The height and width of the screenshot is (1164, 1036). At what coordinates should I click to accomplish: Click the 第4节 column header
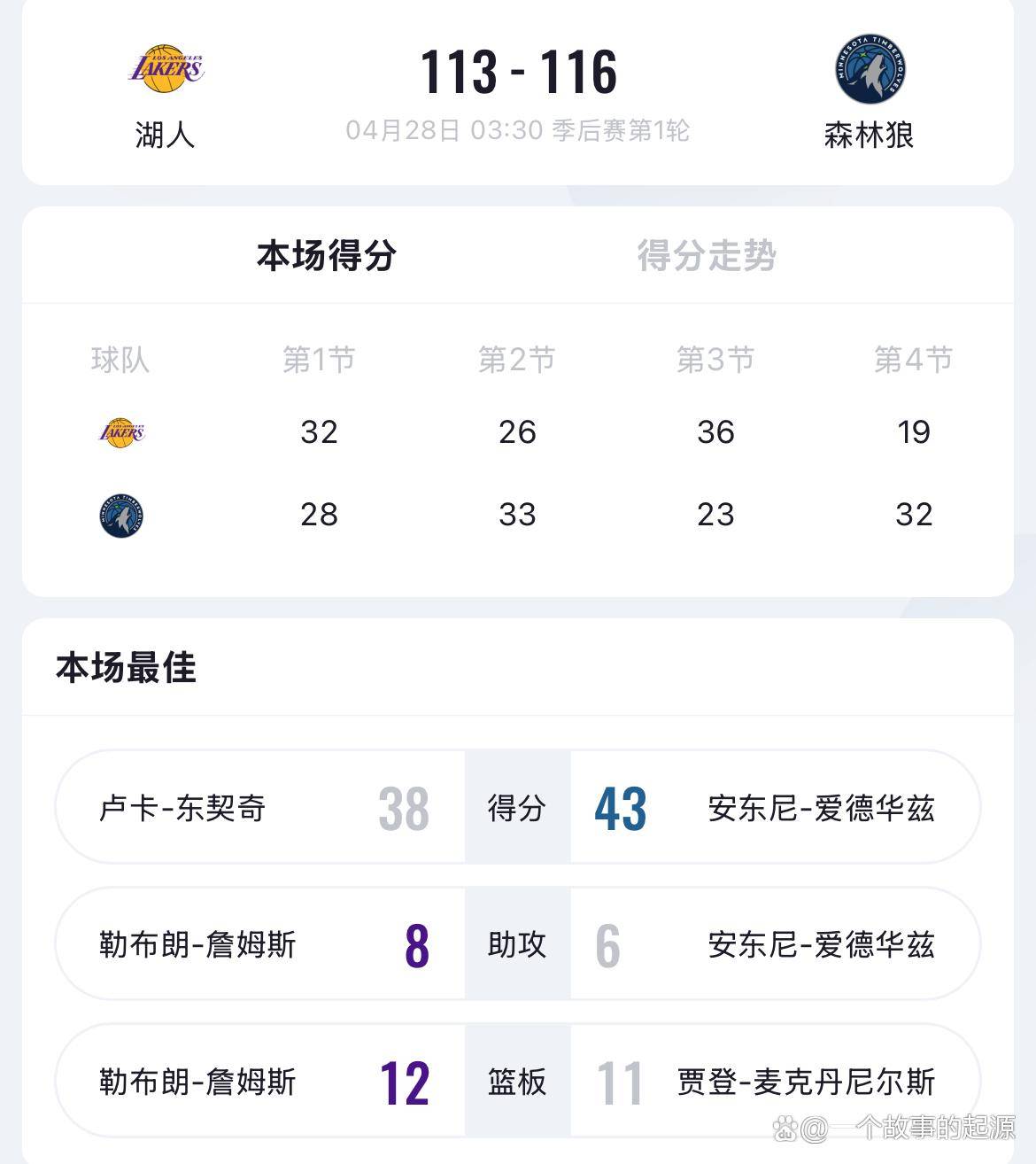[x=916, y=360]
